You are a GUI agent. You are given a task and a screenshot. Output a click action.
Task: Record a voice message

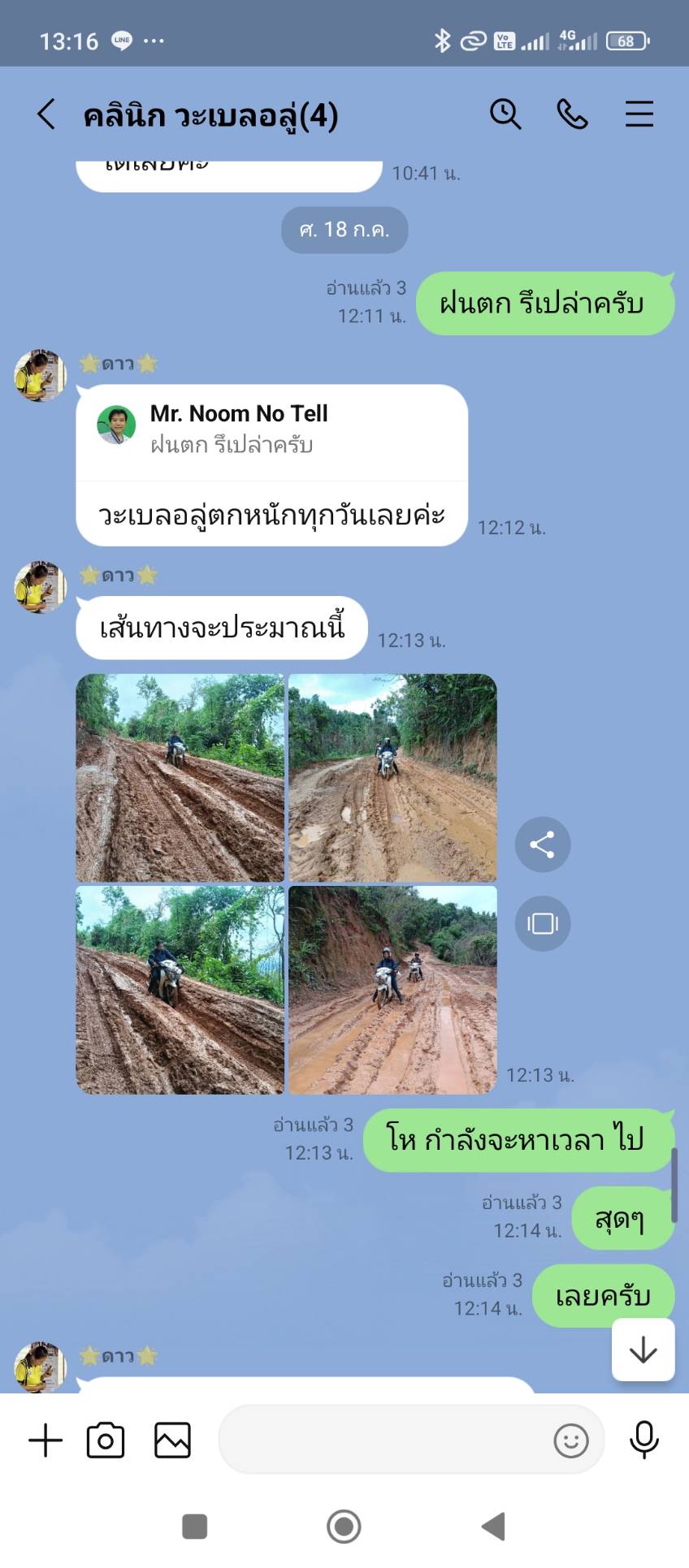(643, 1441)
